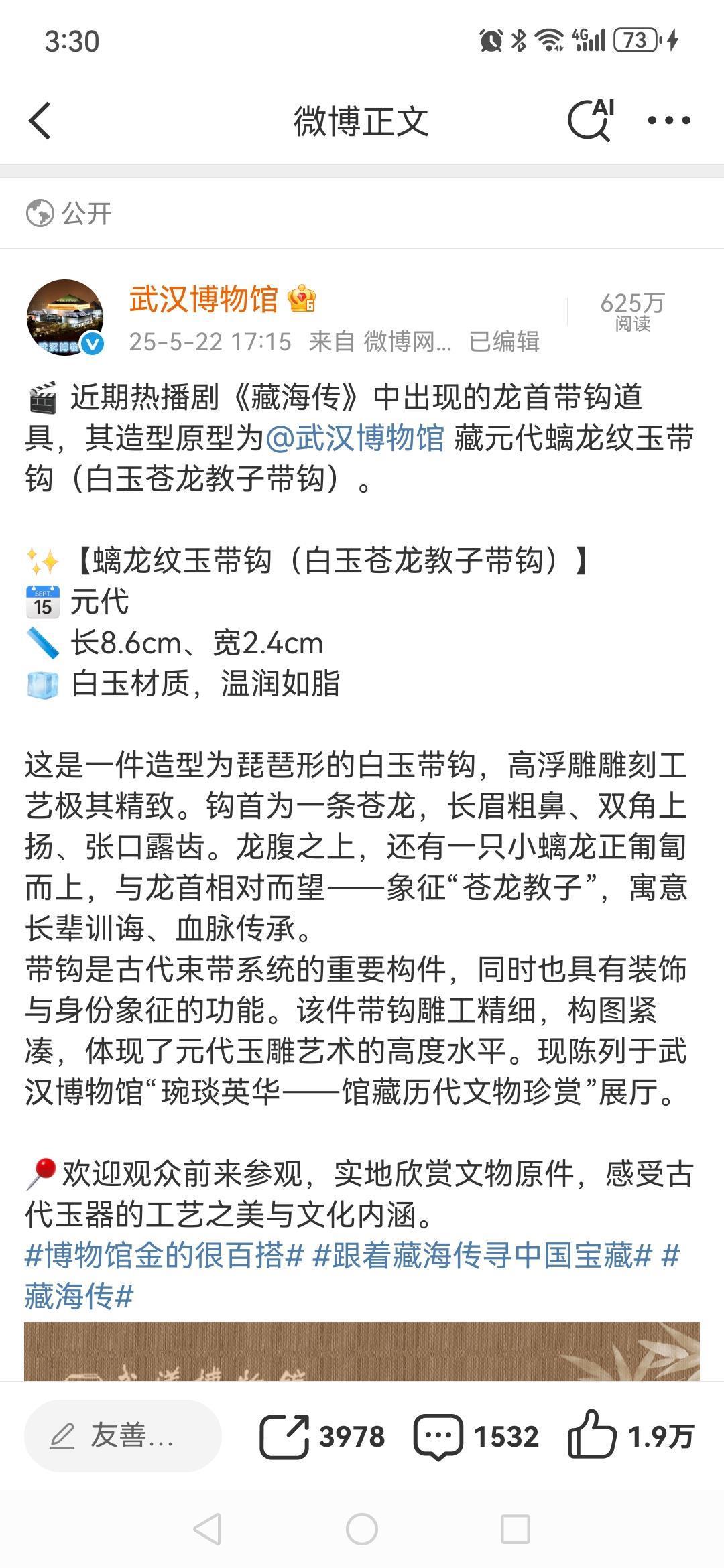Open system recent apps
This screenshot has height=1568, width=724.
(516, 1530)
